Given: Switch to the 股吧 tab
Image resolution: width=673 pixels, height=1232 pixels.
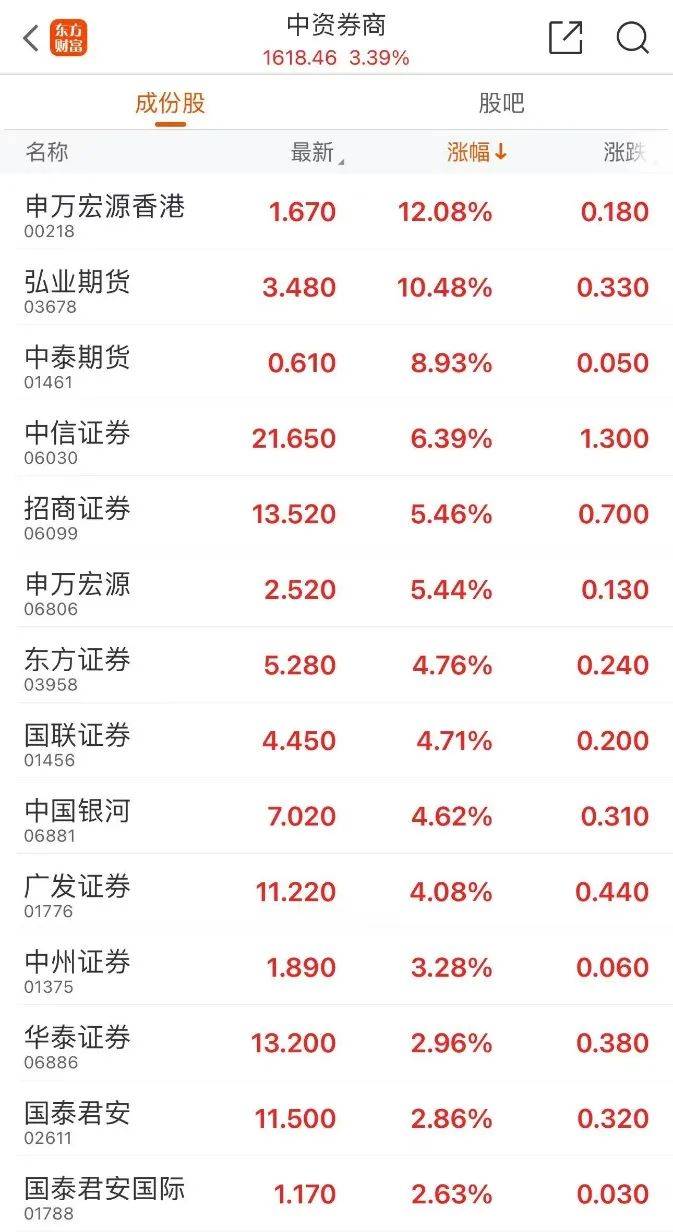Looking at the screenshot, I should pos(501,103).
